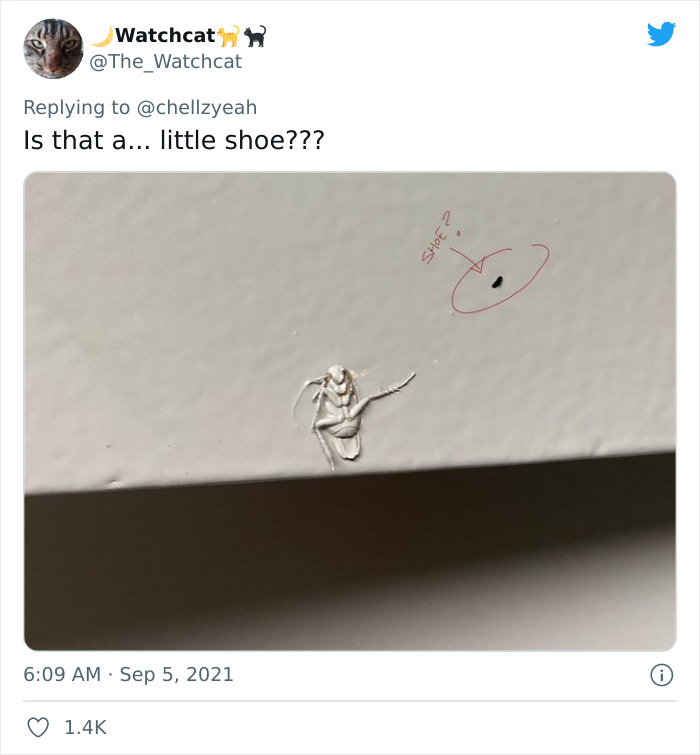Open the @chellzyeah mention link
Viewport: 700px width, 755px height.
pyautogui.click(x=196, y=107)
